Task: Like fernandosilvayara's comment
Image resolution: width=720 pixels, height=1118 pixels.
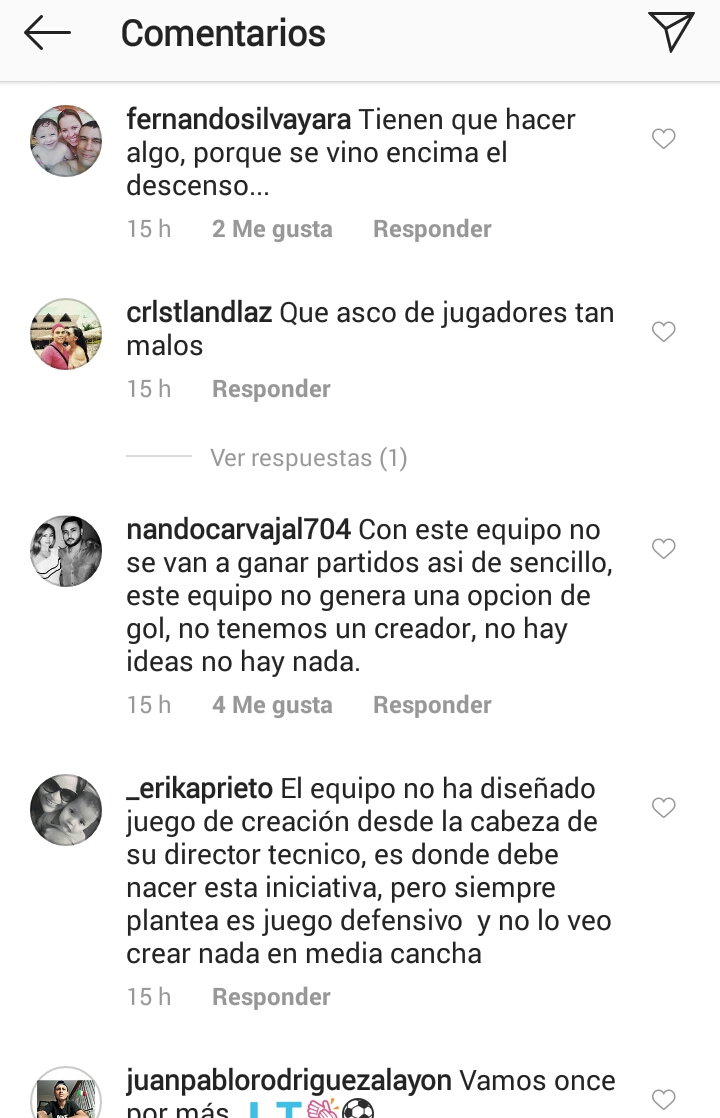Action: (x=664, y=139)
